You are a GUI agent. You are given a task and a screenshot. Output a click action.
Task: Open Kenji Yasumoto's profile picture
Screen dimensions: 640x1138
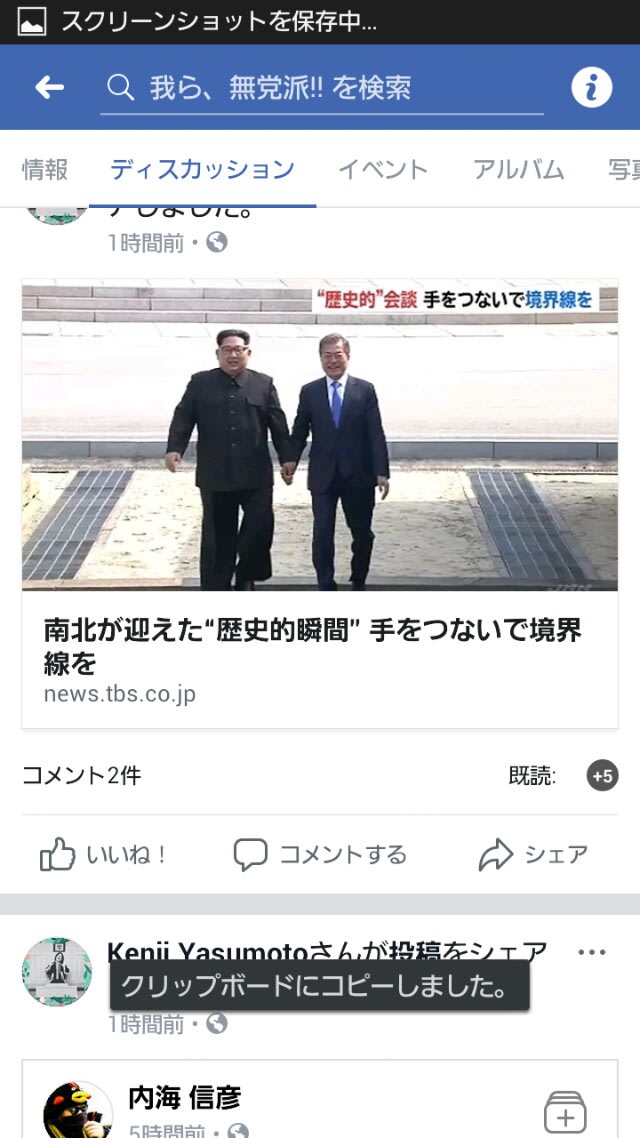[x=57, y=972]
